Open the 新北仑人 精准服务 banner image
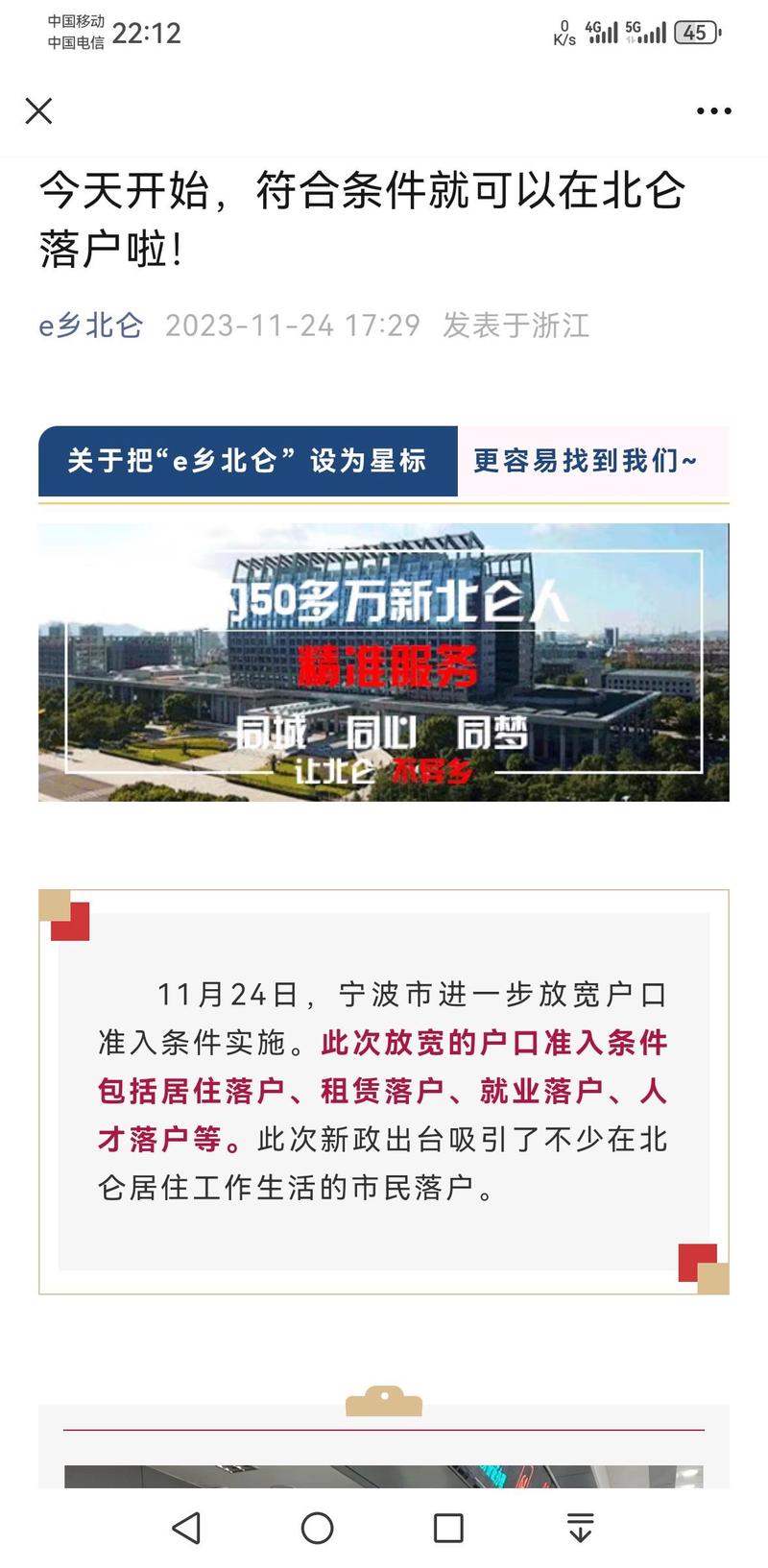 pos(384,663)
